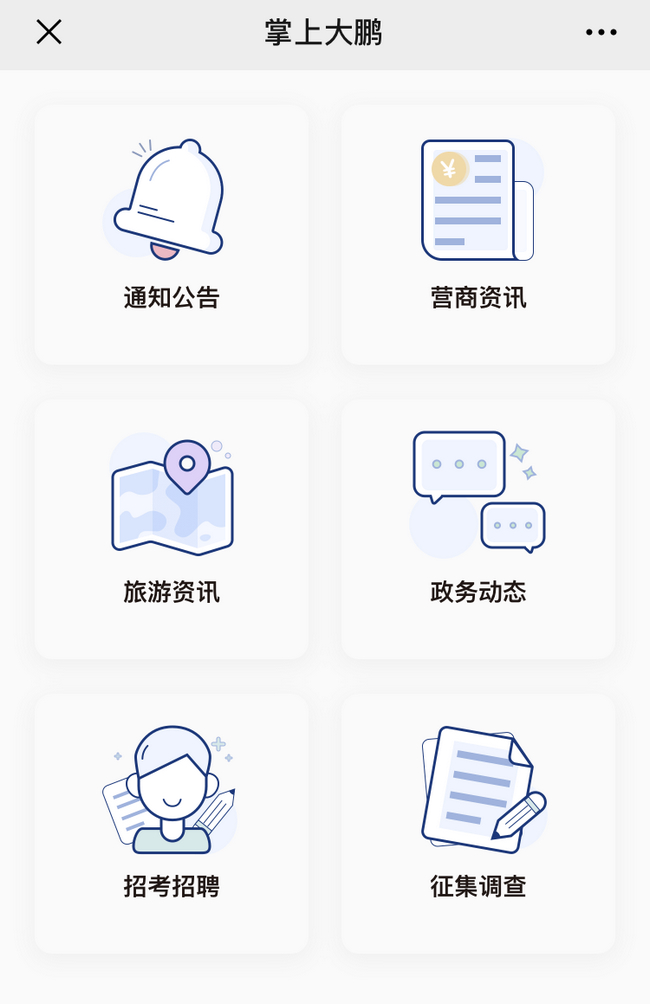The width and height of the screenshot is (650, 1004).
Task: Open the 营商资讯 card
Action: point(478,235)
